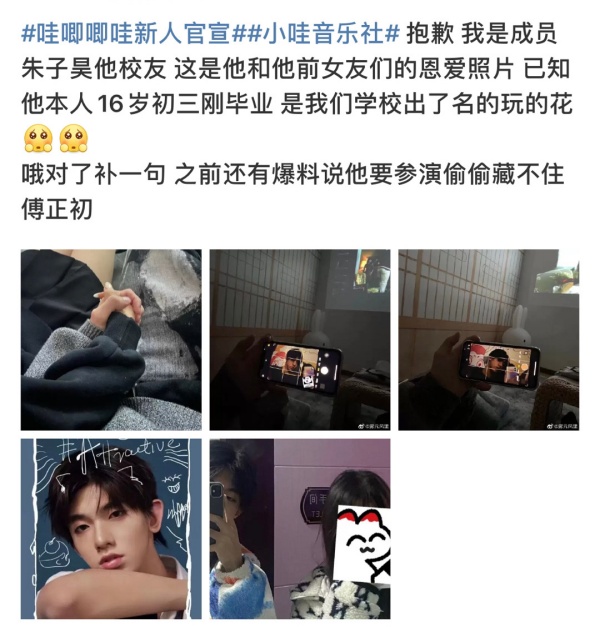The height and width of the screenshot is (627, 600).
Task: Open the portrait with blue doodle background
Action: [111, 528]
